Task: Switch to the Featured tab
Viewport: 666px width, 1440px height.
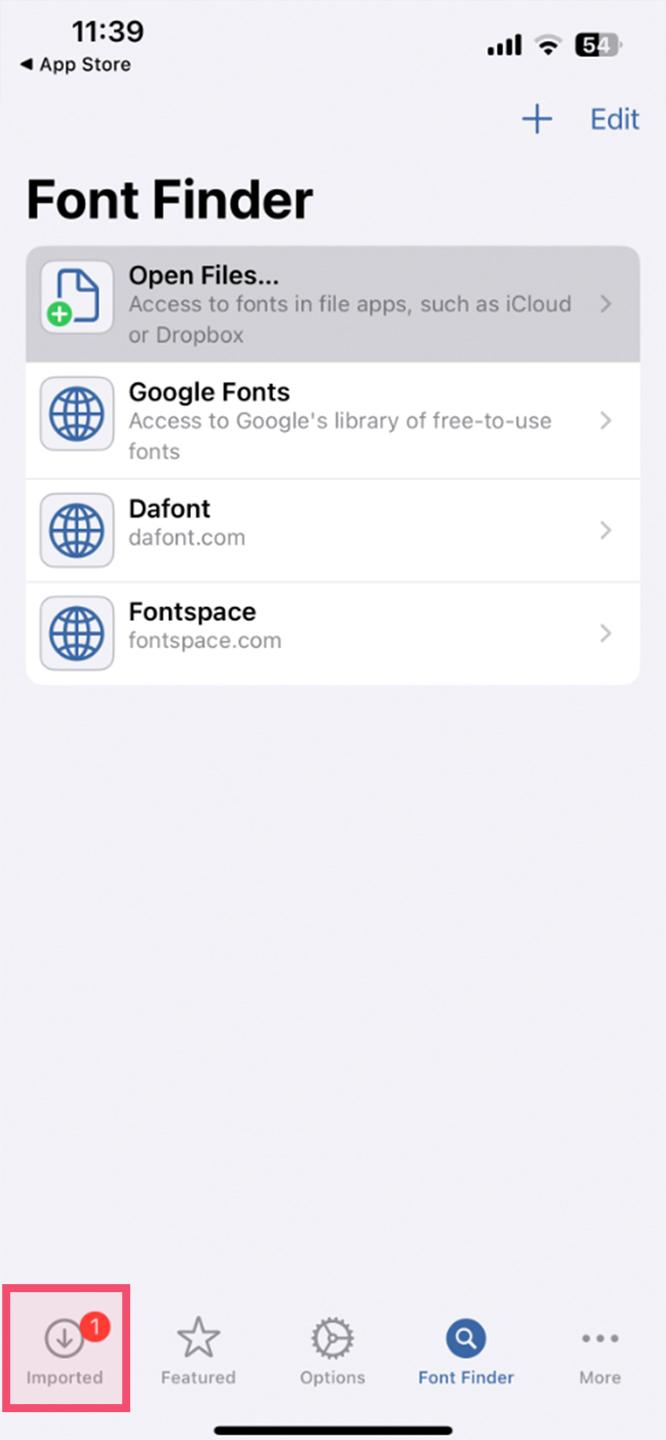Action: tap(198, 1351)
